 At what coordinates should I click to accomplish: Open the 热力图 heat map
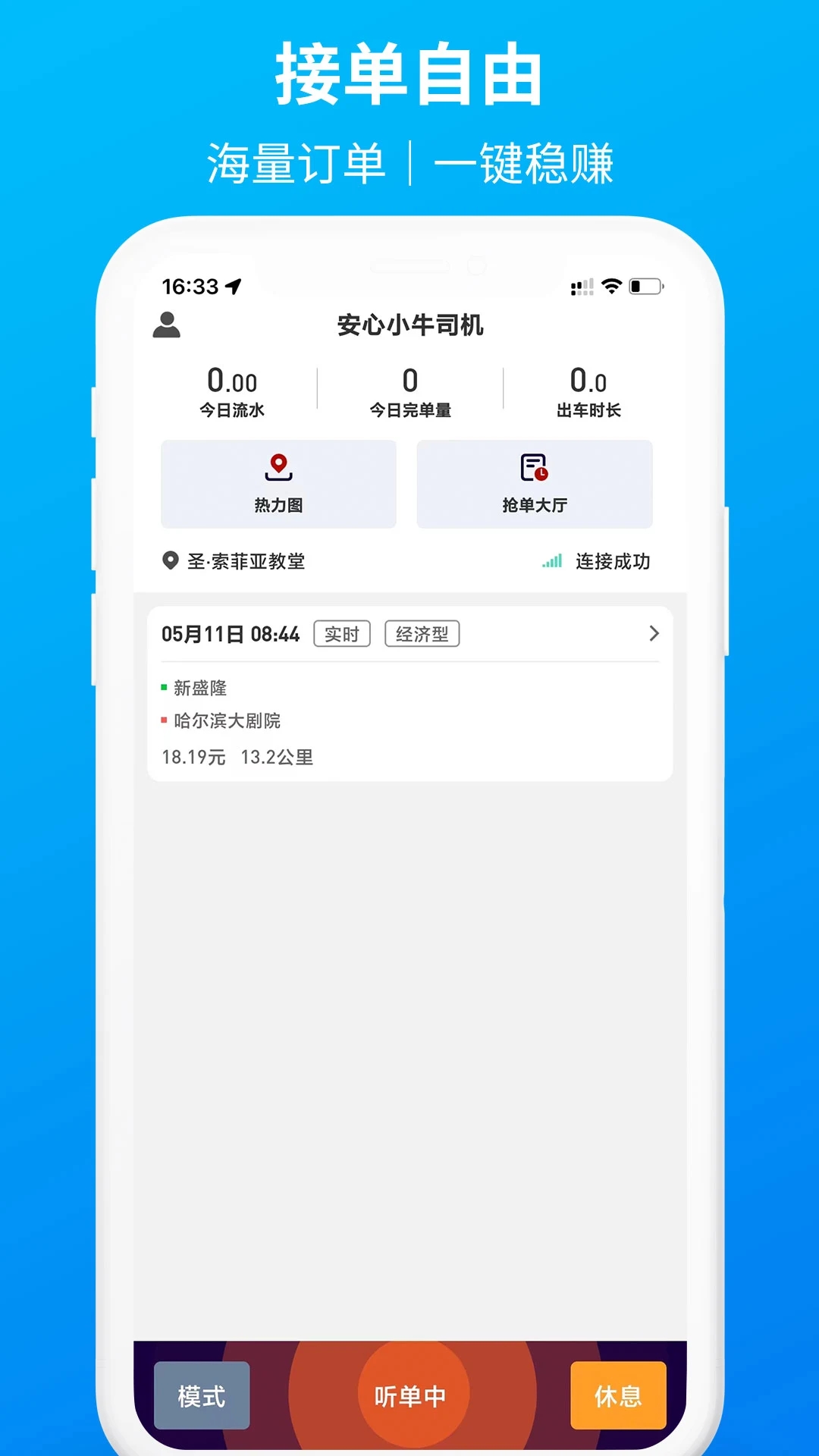click(x=277, y=484)
